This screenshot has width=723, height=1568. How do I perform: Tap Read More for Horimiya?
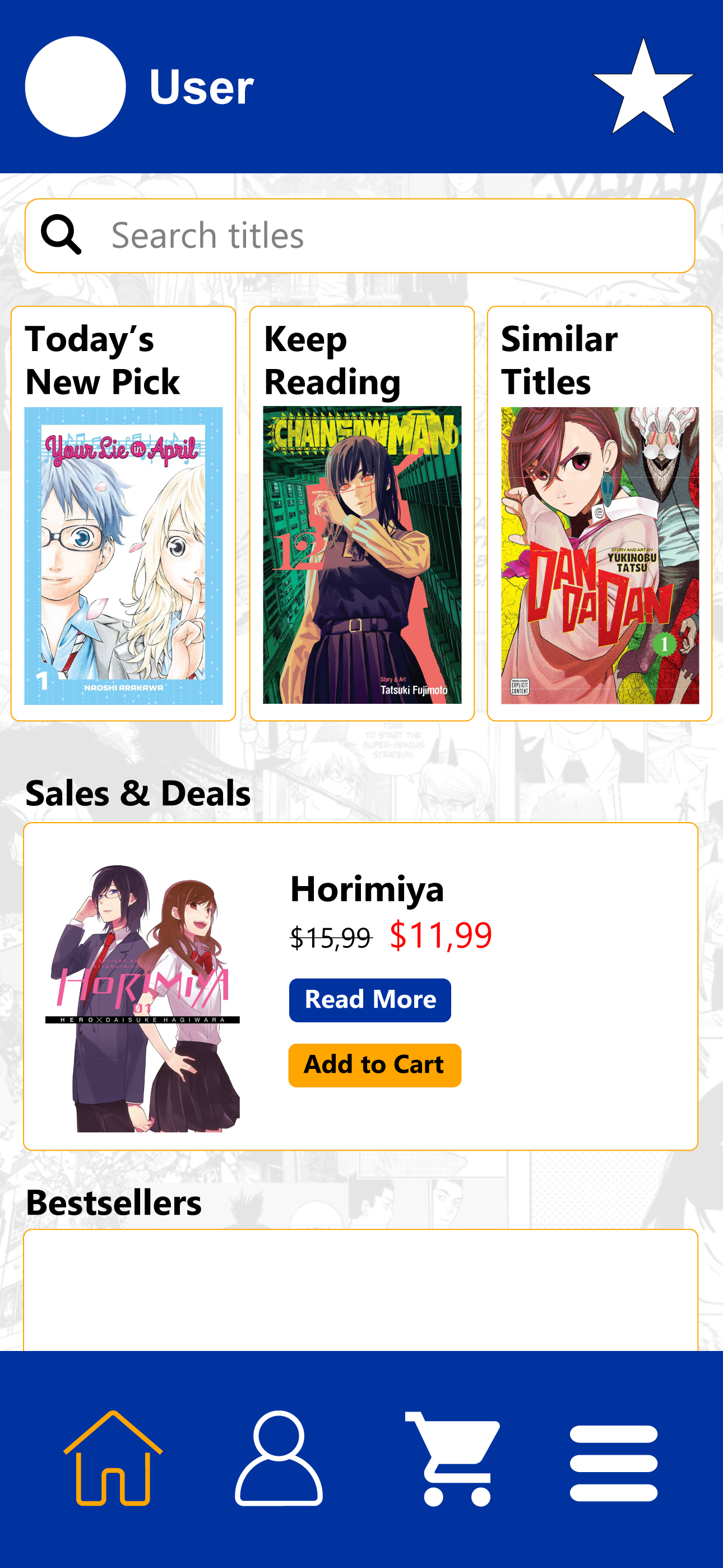coord(370,1000)
